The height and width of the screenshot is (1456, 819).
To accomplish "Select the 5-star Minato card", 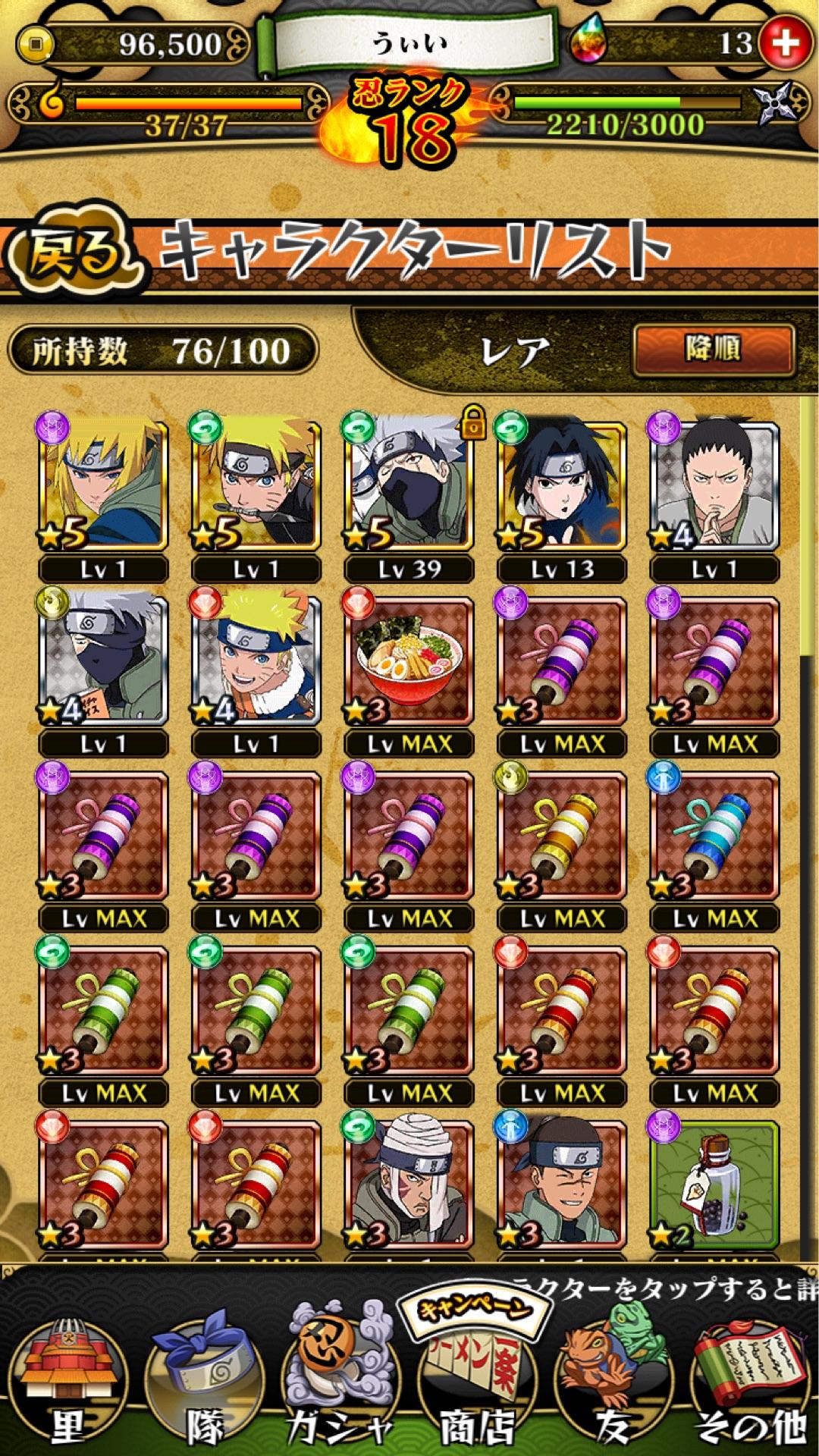I will pyautogui.click(x=103, y=485).
